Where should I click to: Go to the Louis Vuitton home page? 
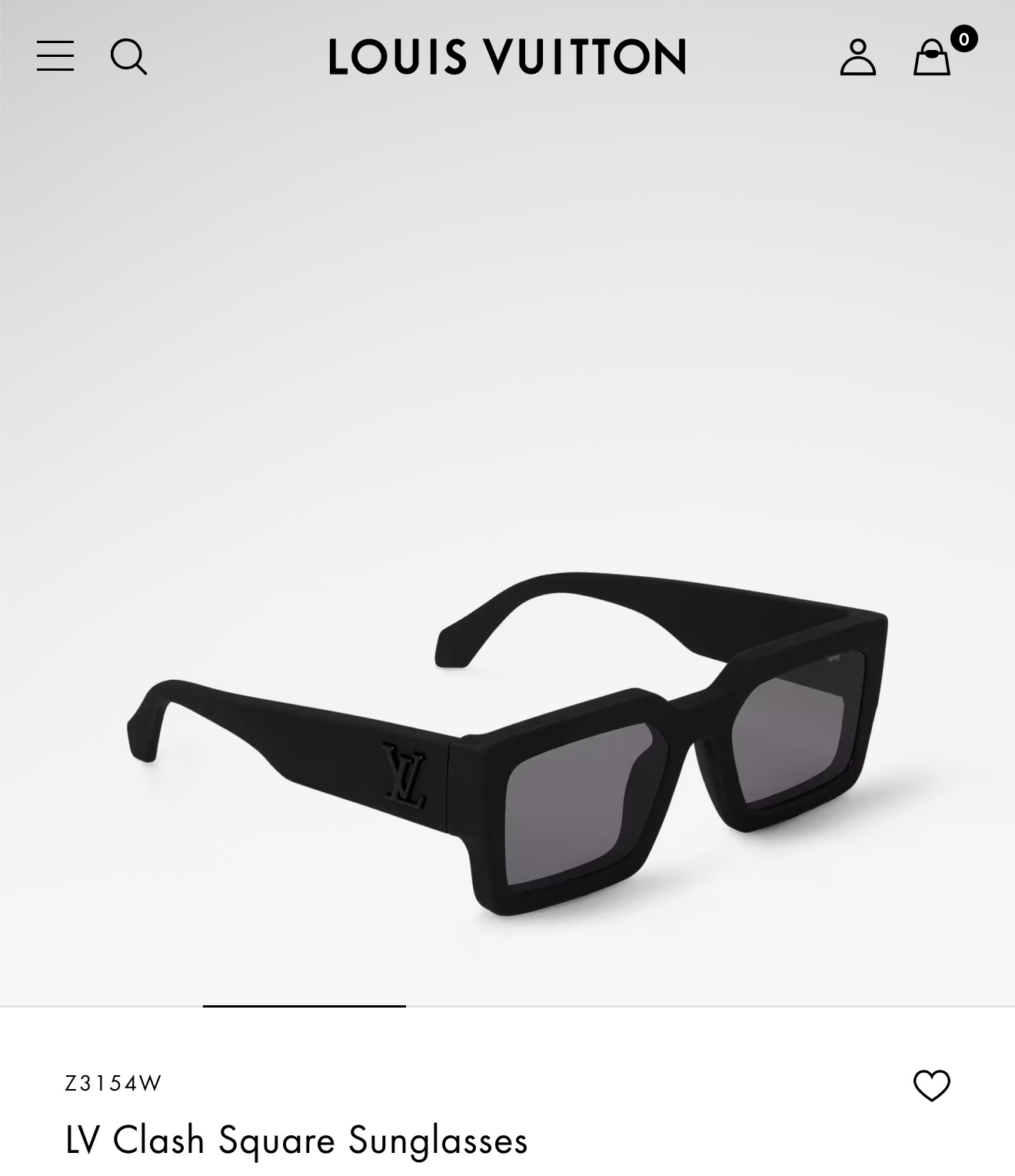507,57
